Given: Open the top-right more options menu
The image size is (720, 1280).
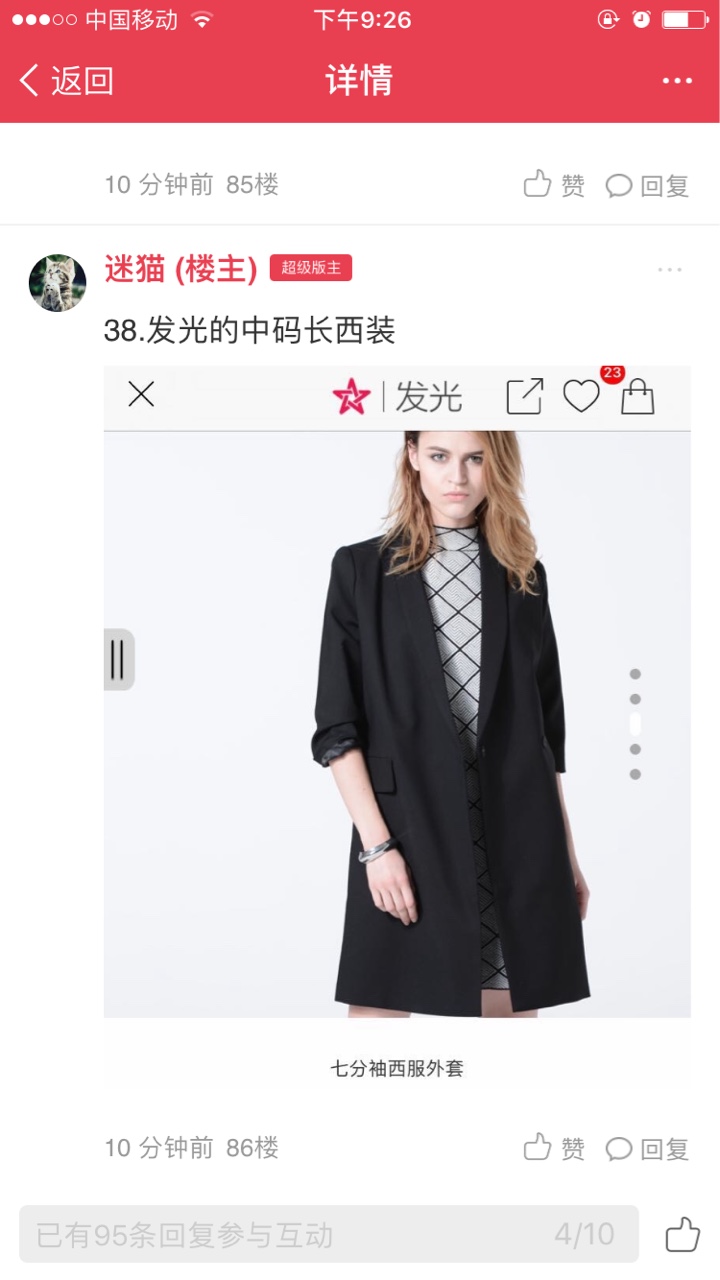Looking at the screenshot, I should [677, 81].
